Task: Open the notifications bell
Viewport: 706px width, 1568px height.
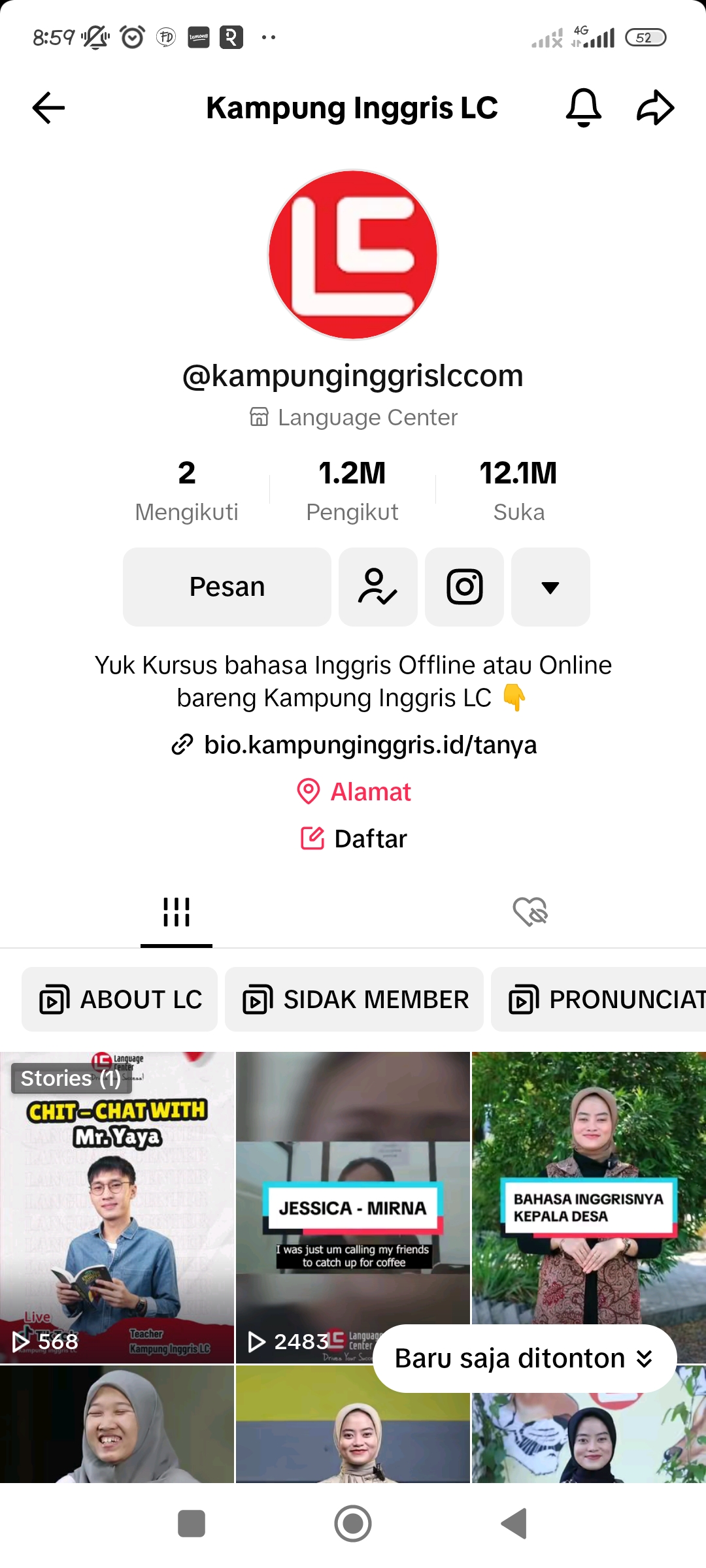Action: click(583, 108)
